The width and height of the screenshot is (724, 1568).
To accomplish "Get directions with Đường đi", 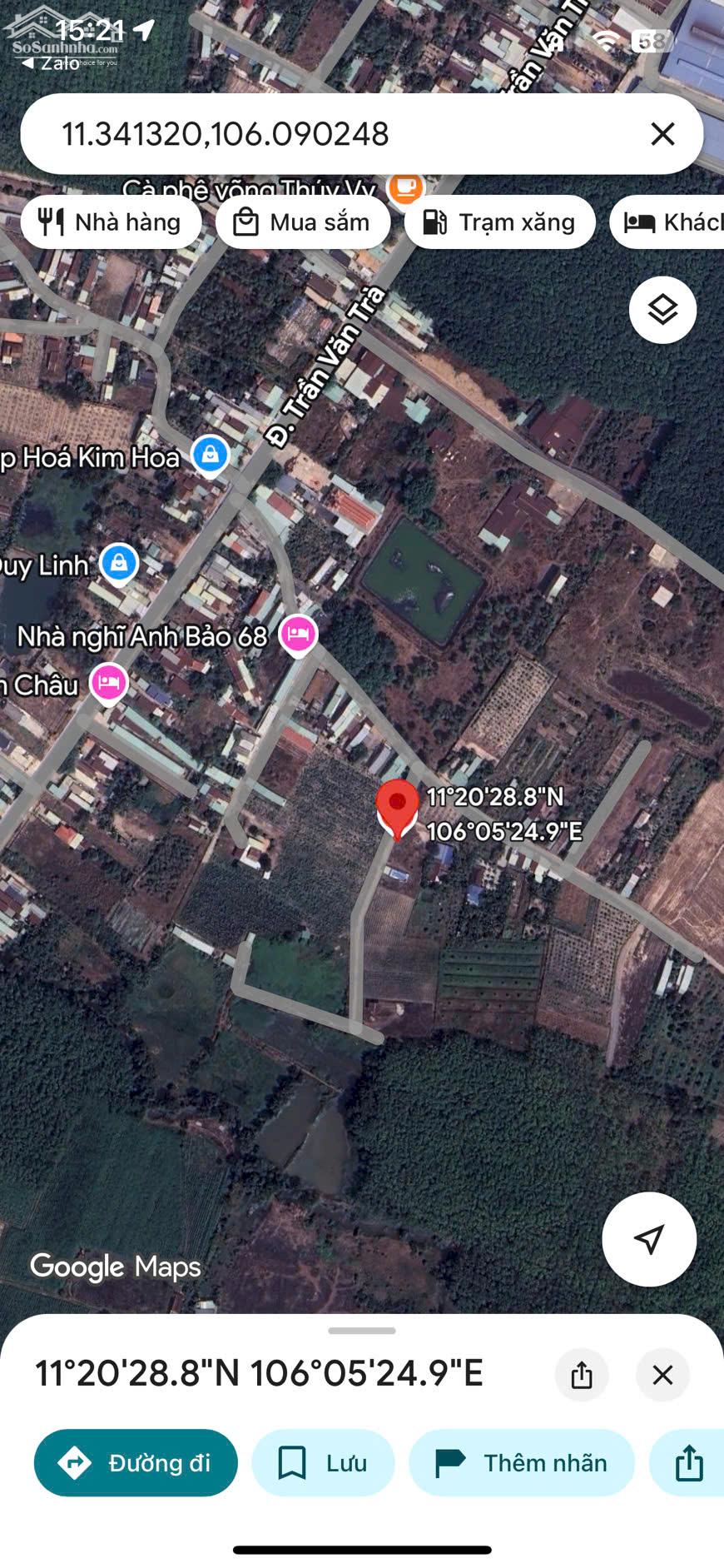I will click(136, 1463).
